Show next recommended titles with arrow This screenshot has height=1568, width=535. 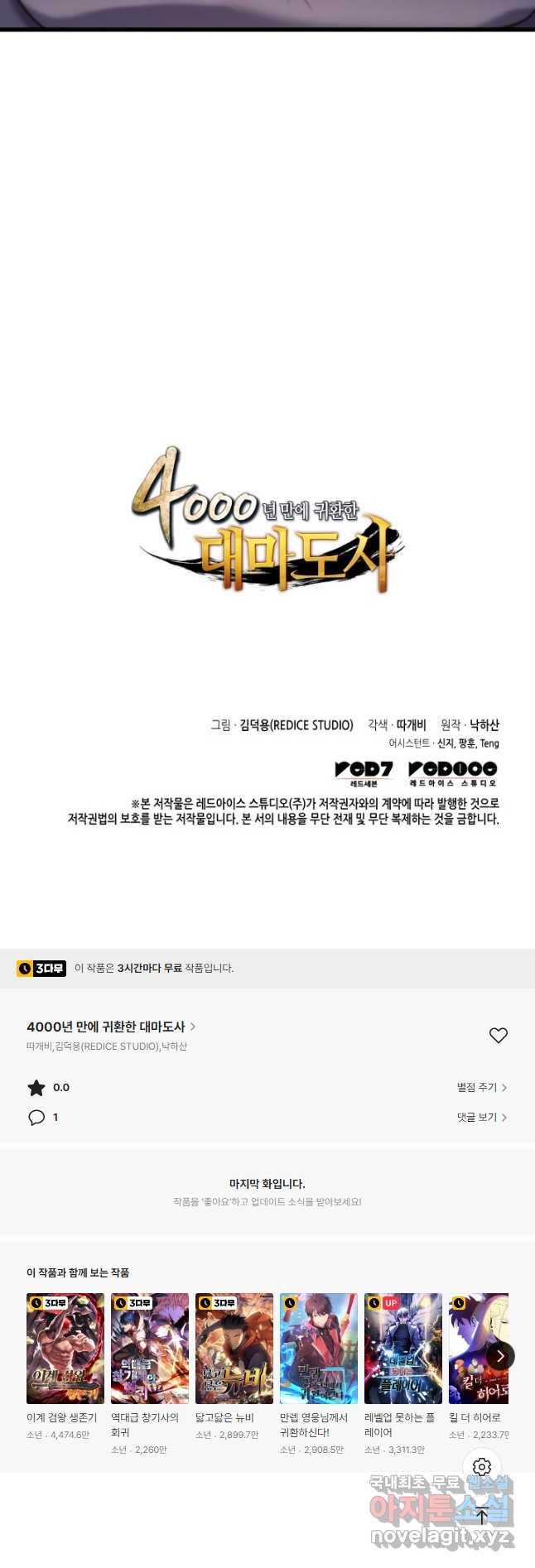click(499, 1355)
